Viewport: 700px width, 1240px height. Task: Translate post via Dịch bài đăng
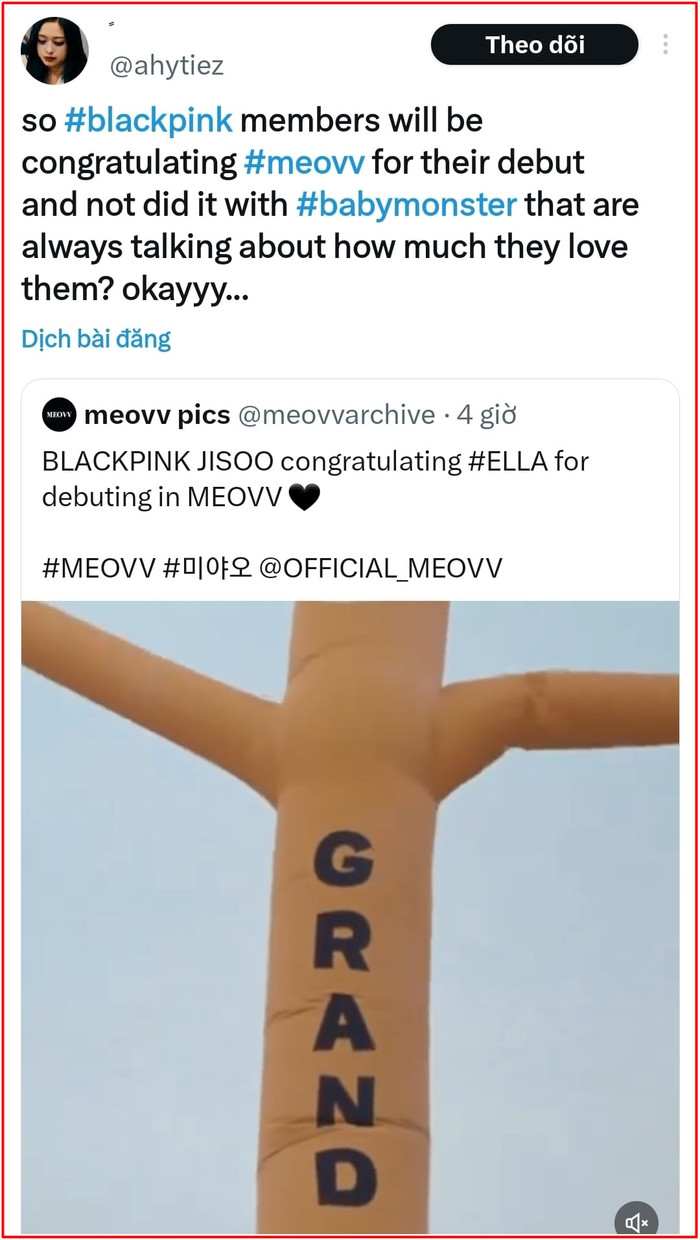coord(96,339)
